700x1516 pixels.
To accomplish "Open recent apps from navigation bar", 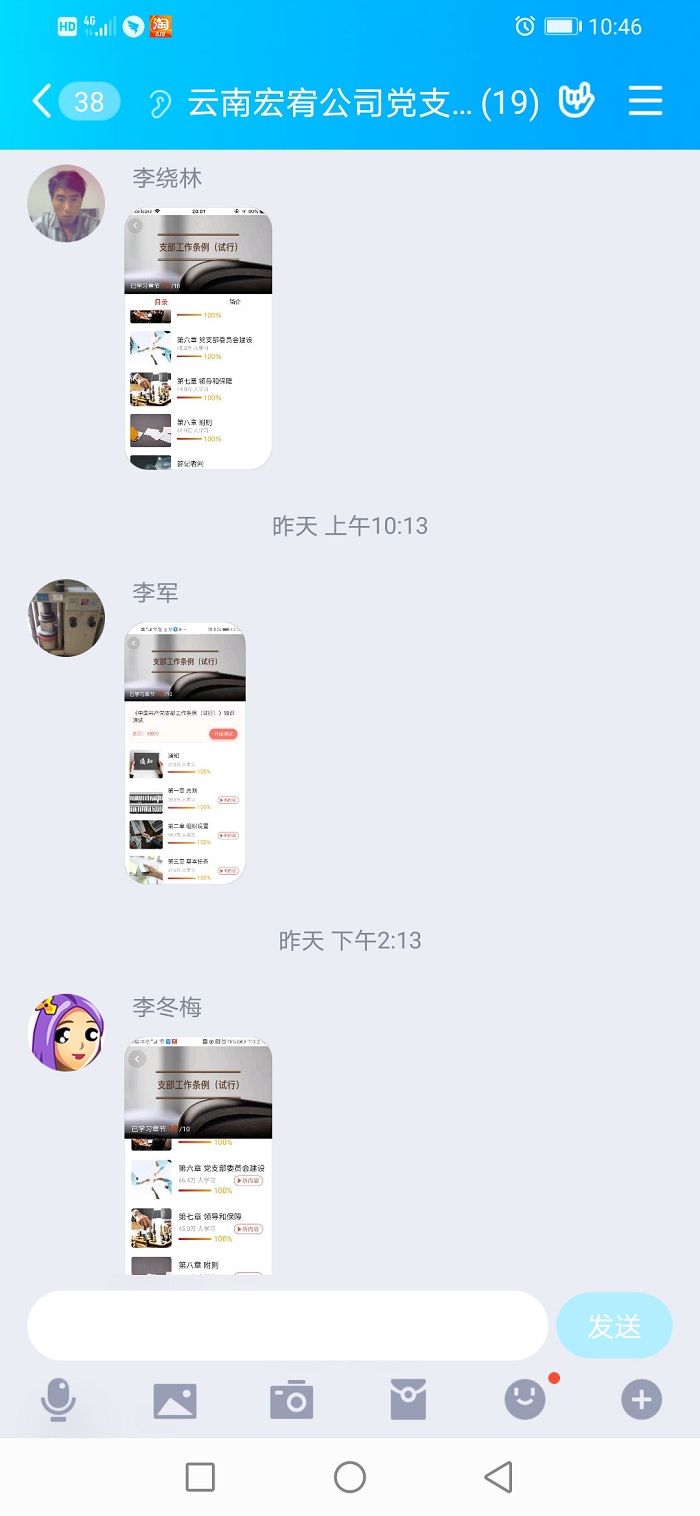I will coord(201,1477).
